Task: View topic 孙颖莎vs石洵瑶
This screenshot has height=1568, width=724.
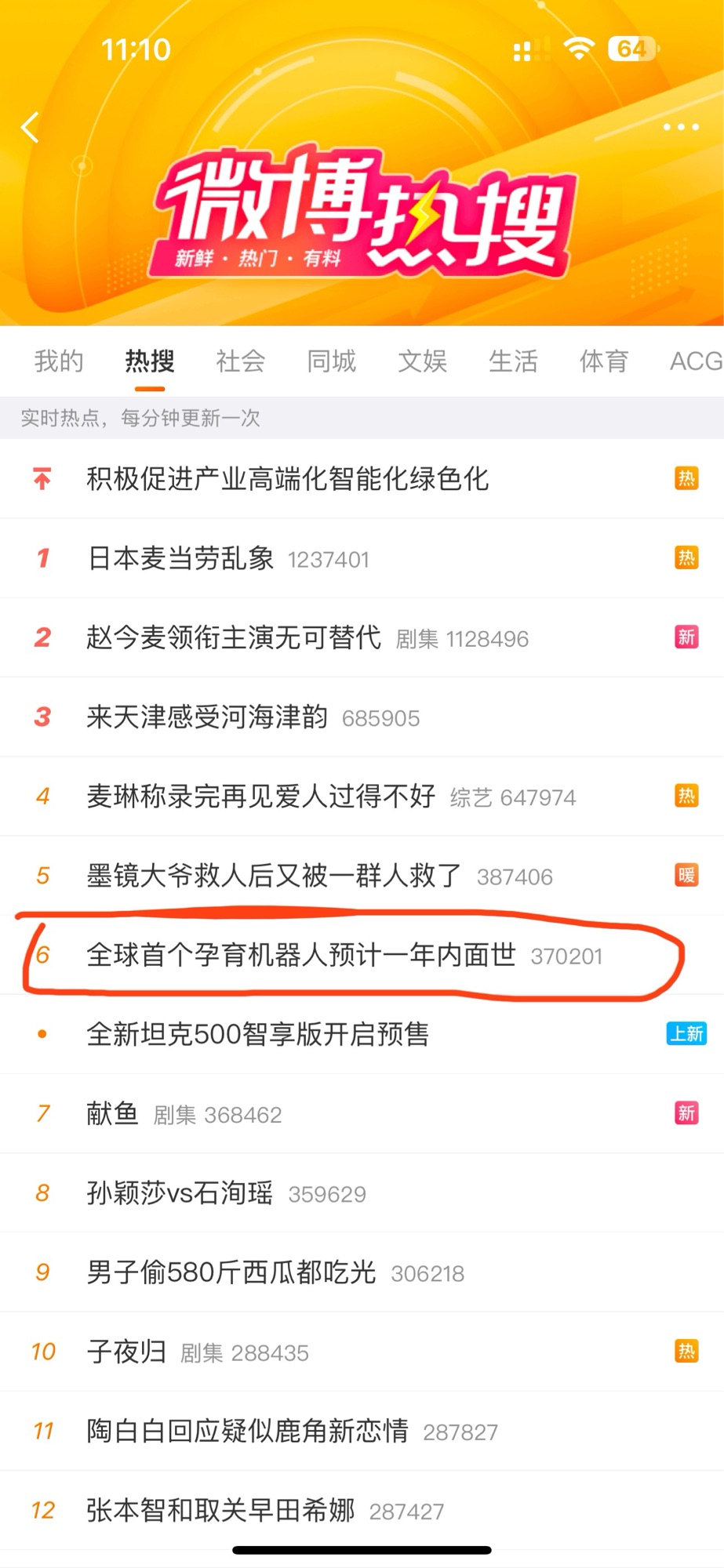Action: [180, 1193]
